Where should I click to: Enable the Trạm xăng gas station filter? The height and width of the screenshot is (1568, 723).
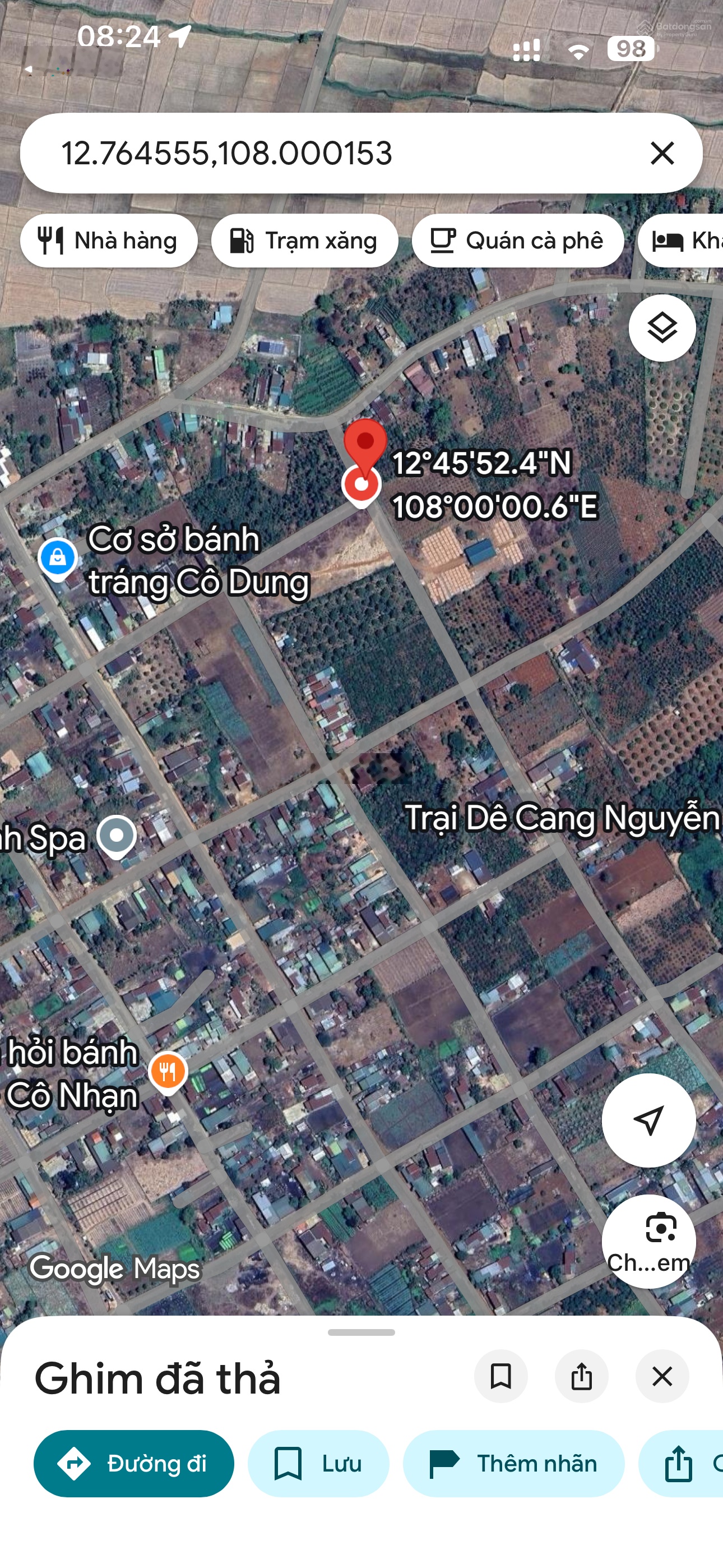[x=304, y=240]
